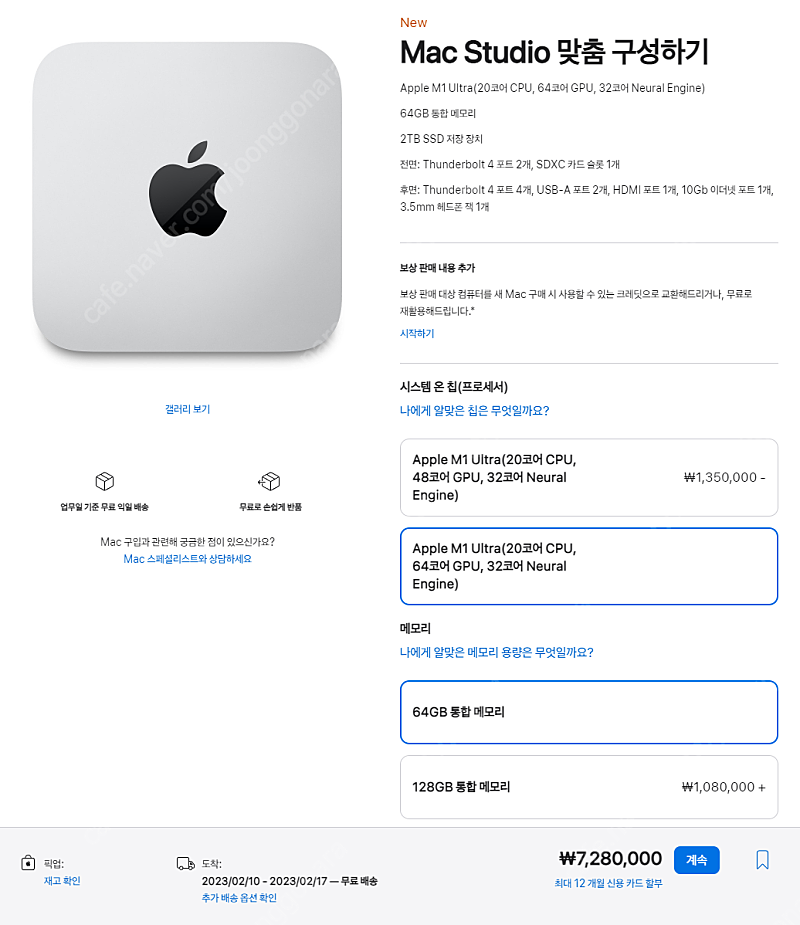Save this configuration with the bookmark icon

click(x=762, y=860)
